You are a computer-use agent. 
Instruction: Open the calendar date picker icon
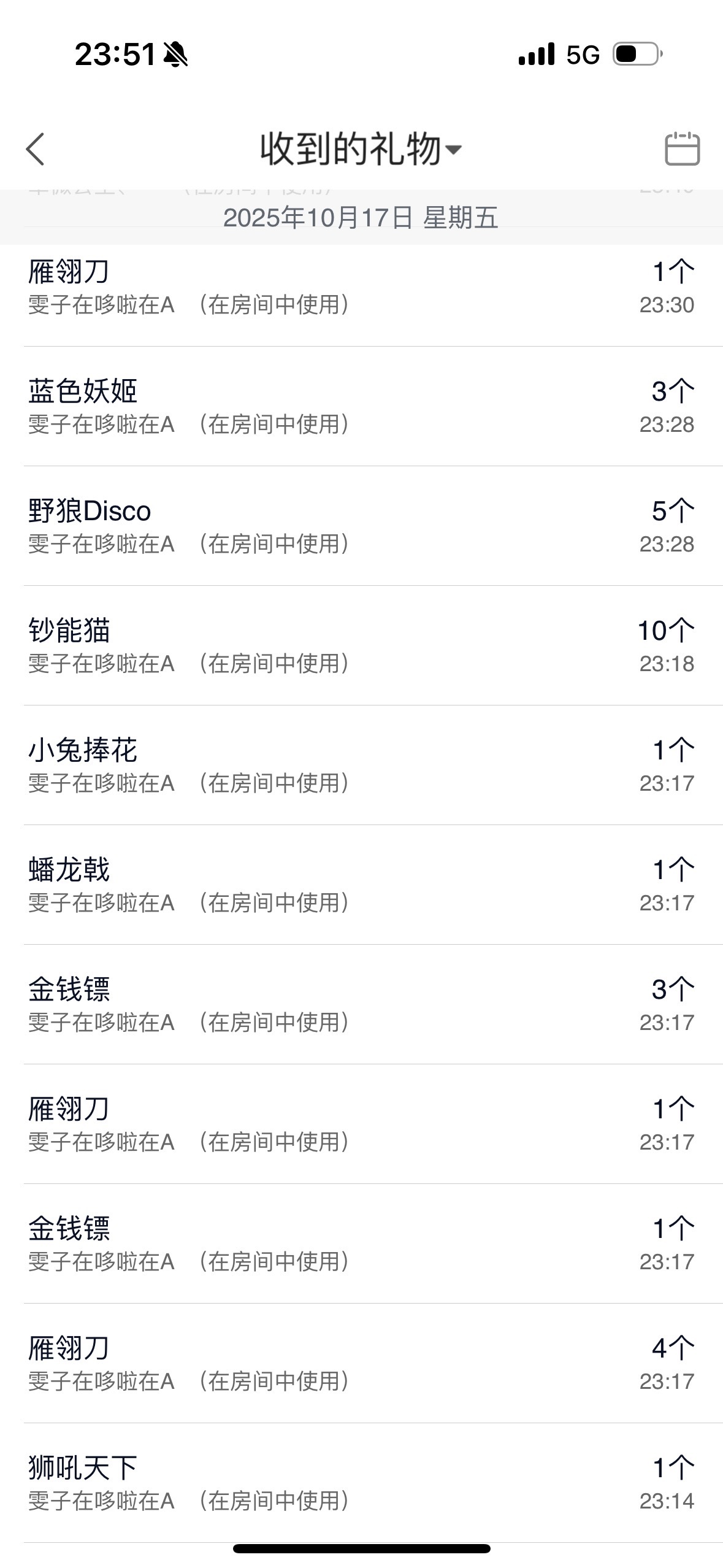click(x=683, y=149)
